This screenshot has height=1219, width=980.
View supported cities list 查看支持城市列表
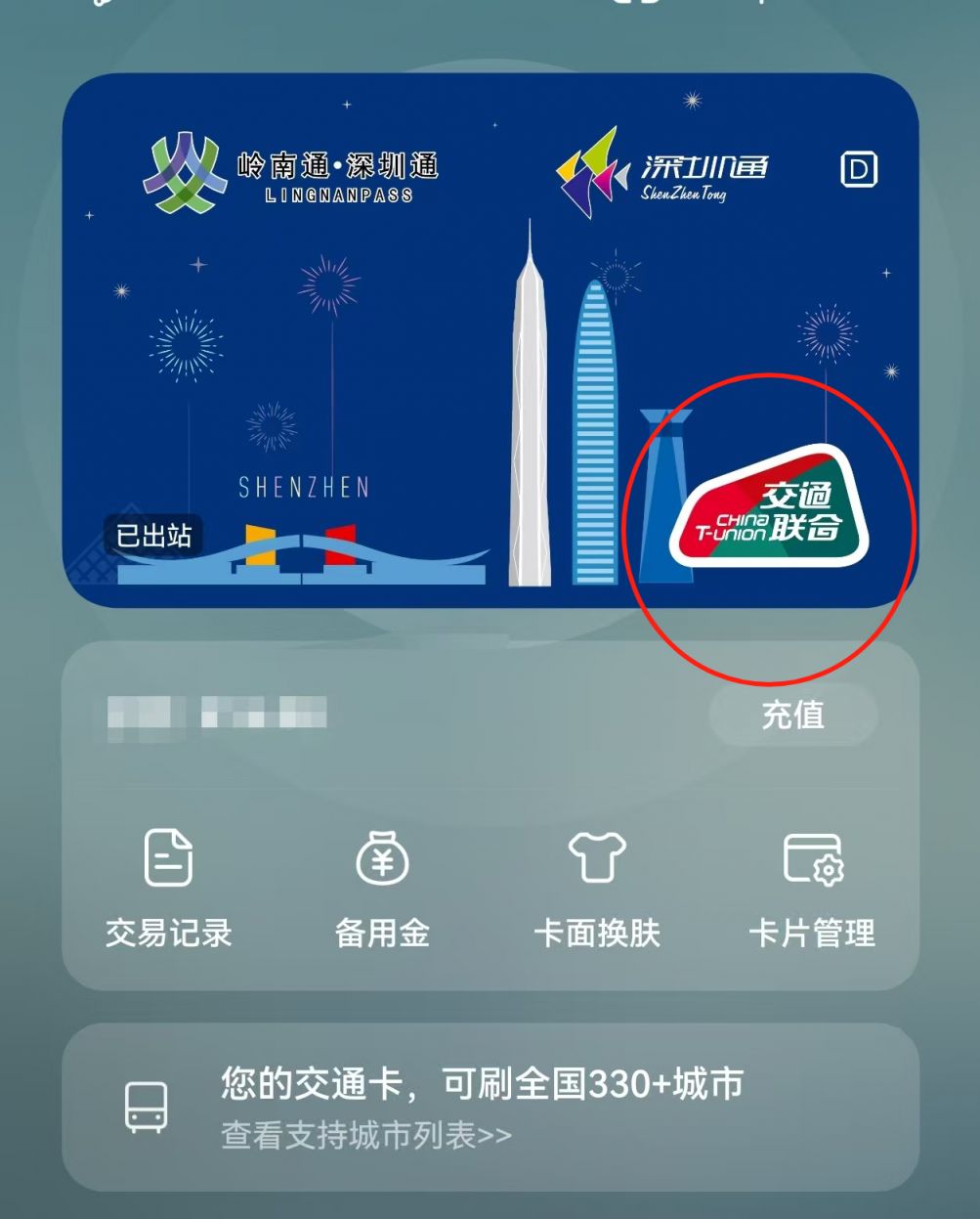tap(366, 1136)
